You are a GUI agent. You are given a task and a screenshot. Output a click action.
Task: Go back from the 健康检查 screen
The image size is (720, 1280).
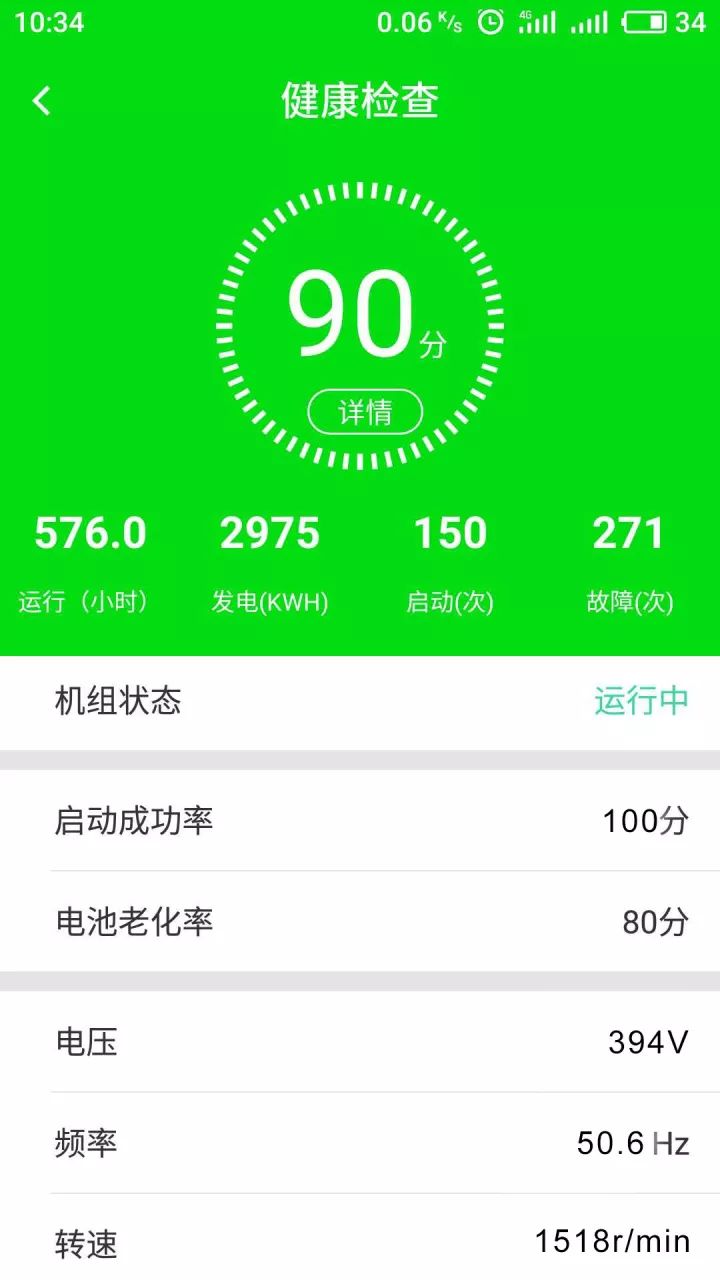point(41,101)
